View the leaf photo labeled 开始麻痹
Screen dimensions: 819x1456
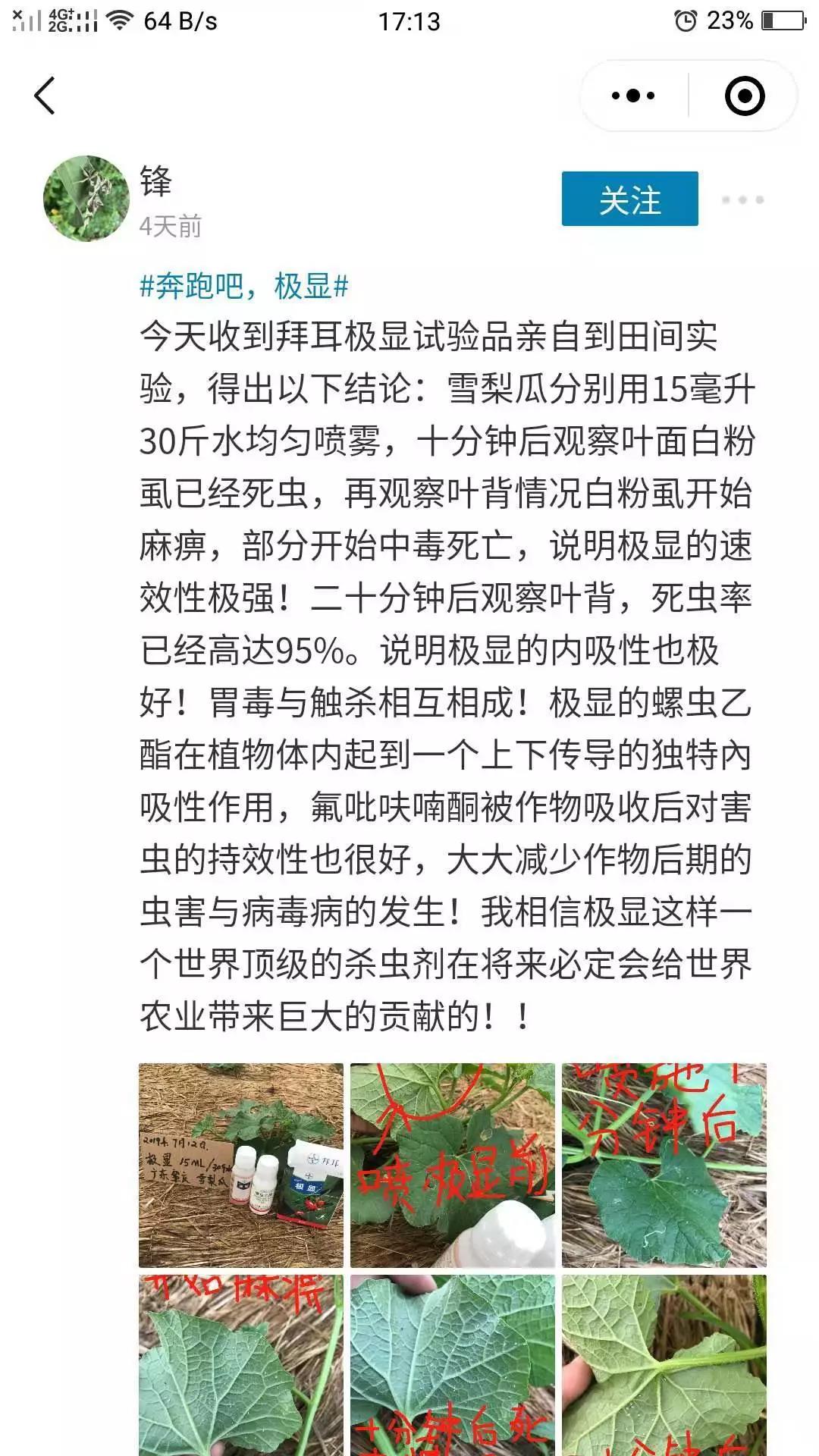[x=240, y=1365]
